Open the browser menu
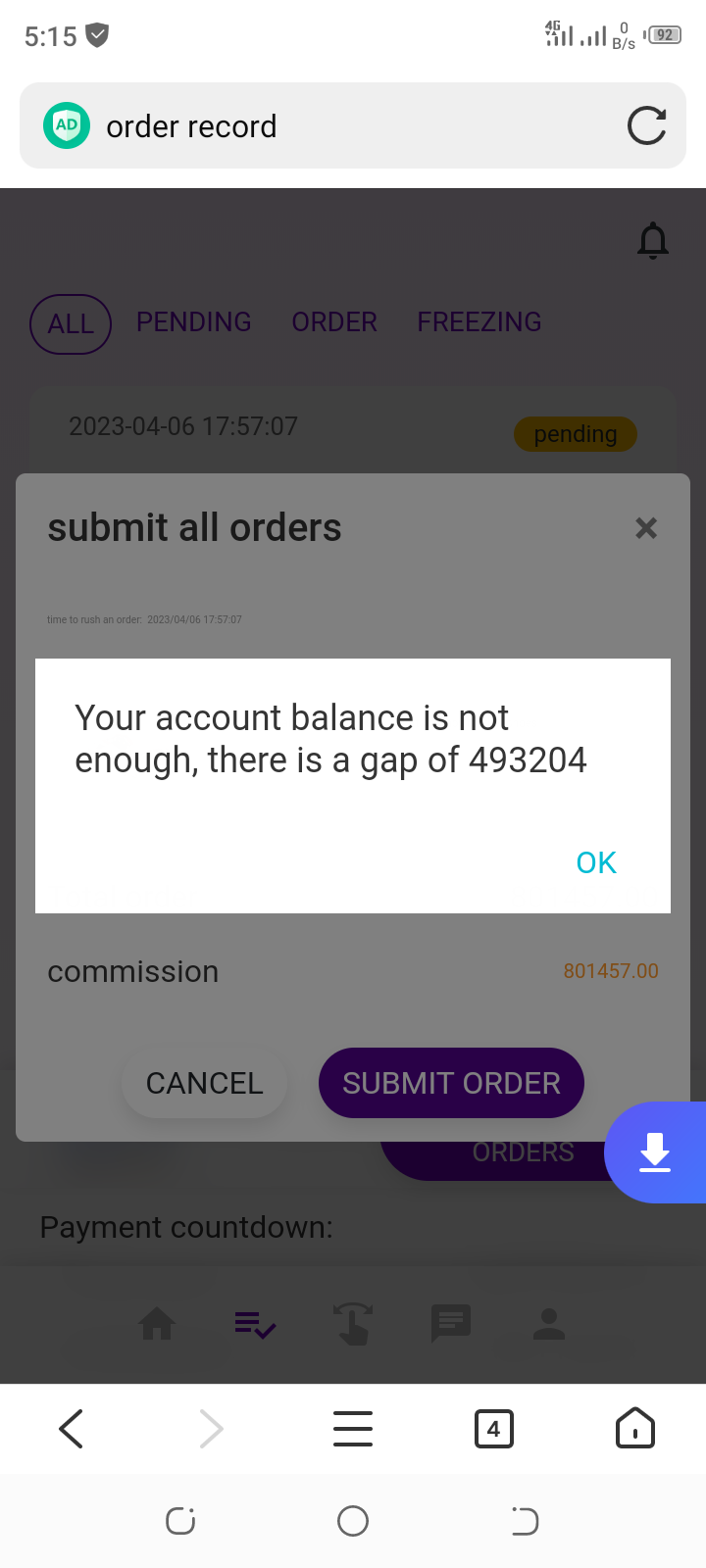The width and height of the screenshot is (706, 1568). (x=353, y=1429)
